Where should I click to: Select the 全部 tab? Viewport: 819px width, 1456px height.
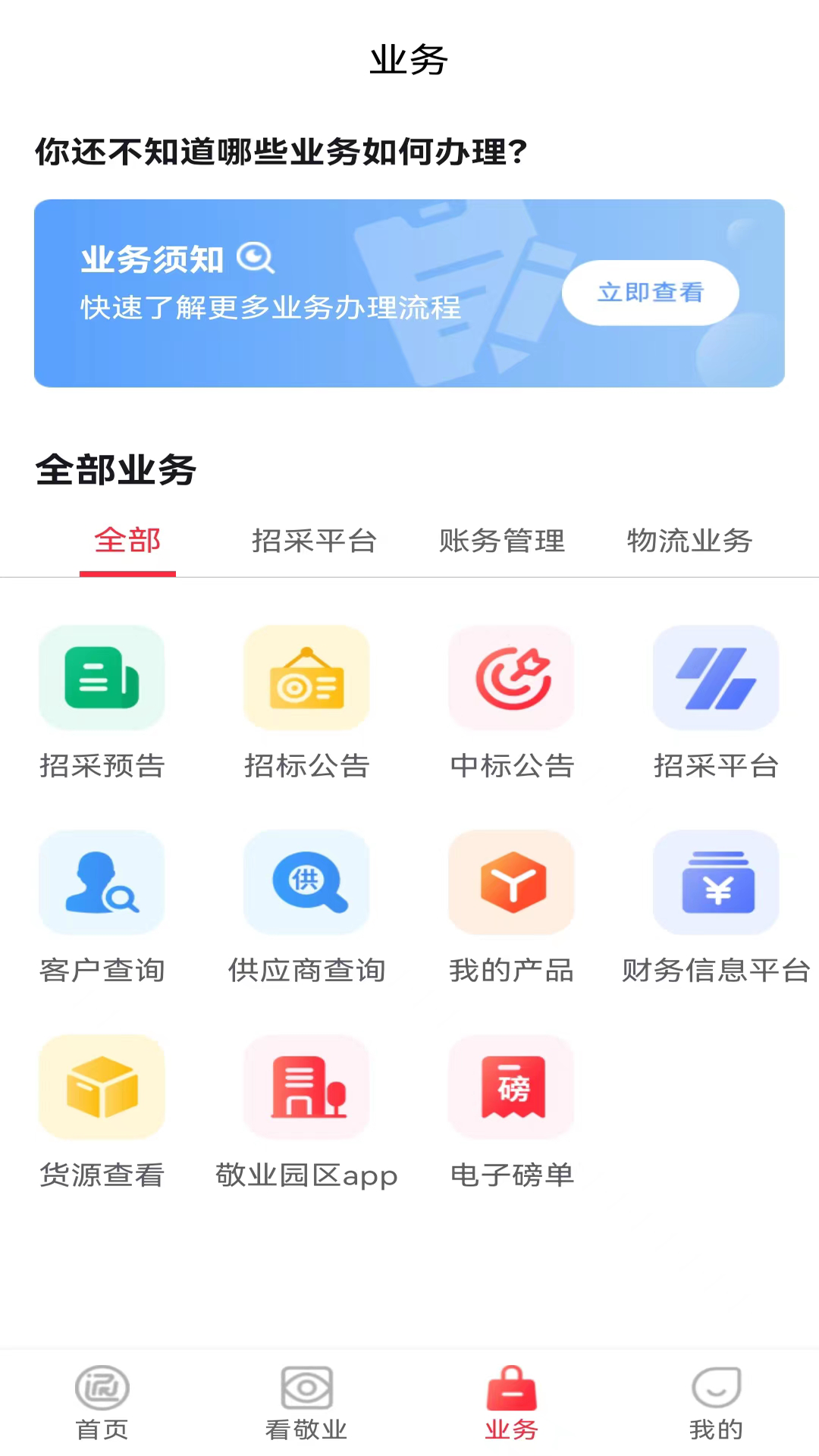127,541
